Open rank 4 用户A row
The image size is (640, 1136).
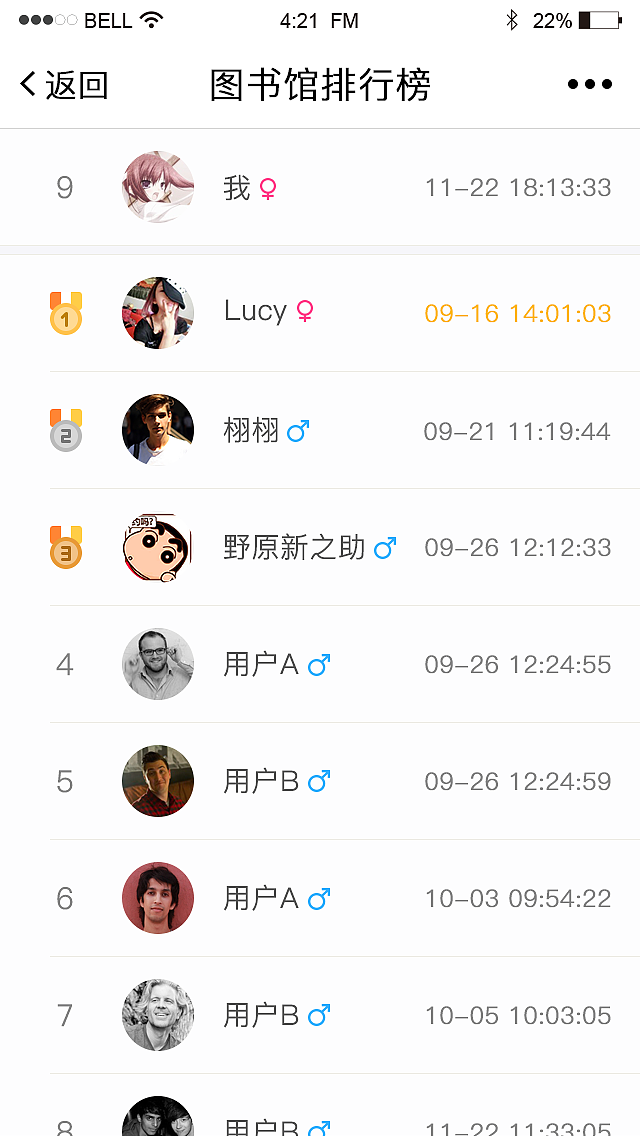point(320,664)
